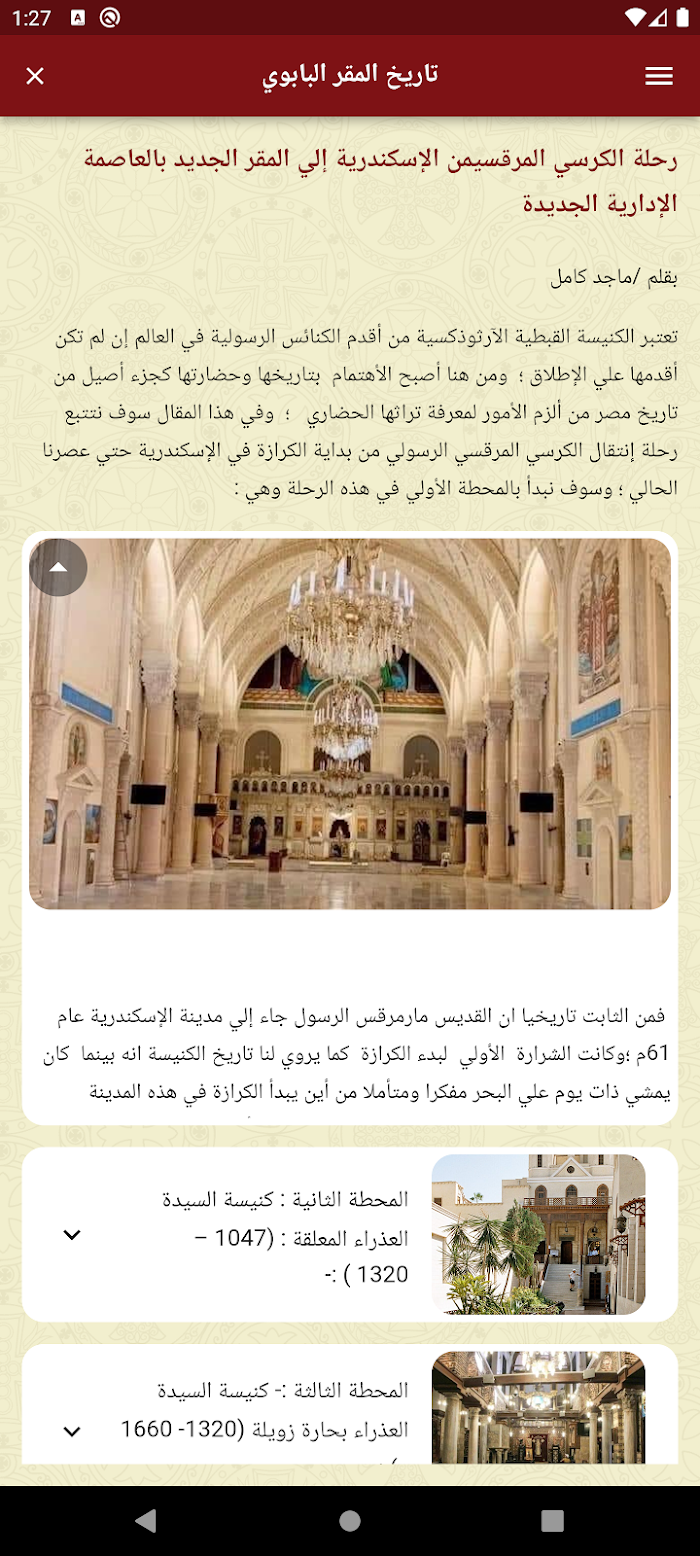Collapse the first station card with up arrow
Image resolution: width=700 pixels, height=1556 pixels.
58,567
